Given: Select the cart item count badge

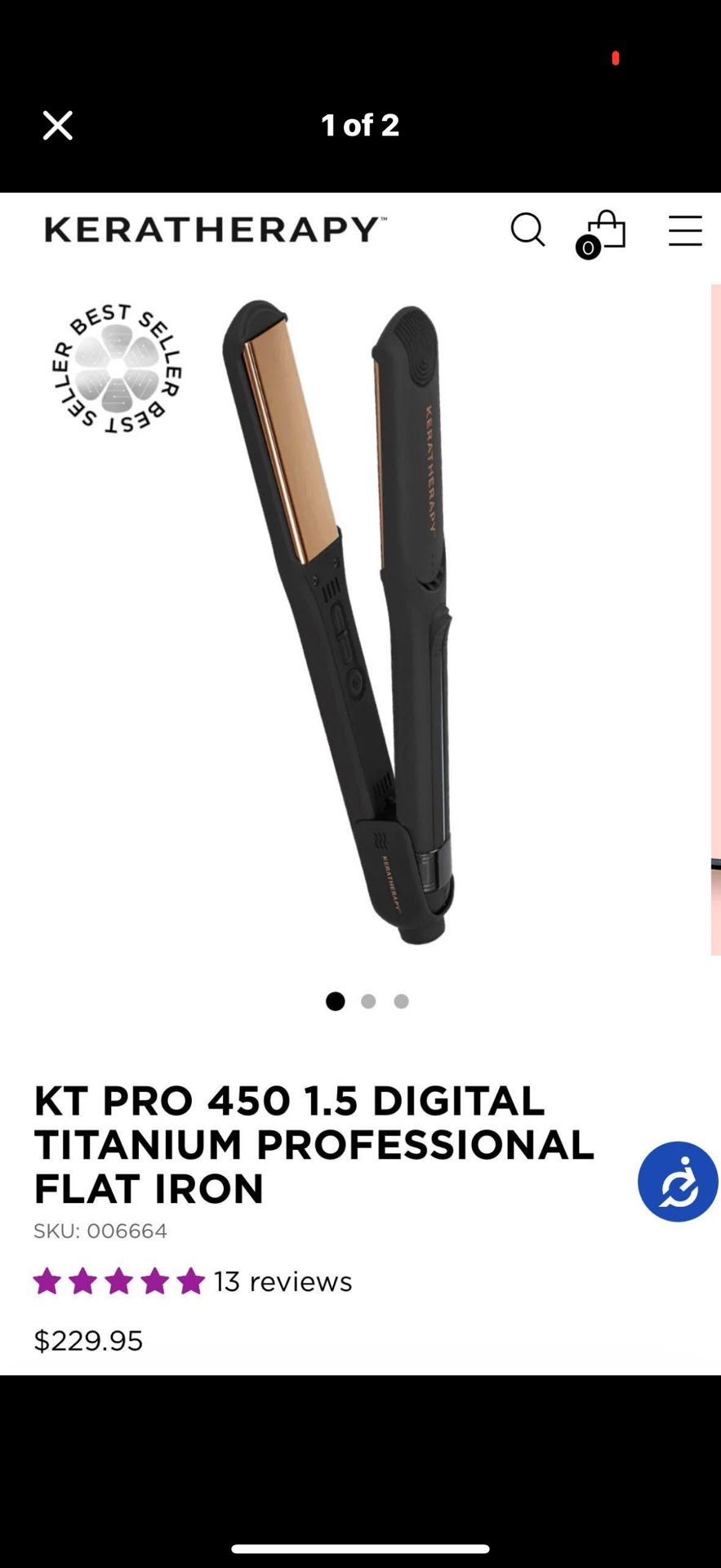Looking at the screenshot, I should tap(587, 248).
